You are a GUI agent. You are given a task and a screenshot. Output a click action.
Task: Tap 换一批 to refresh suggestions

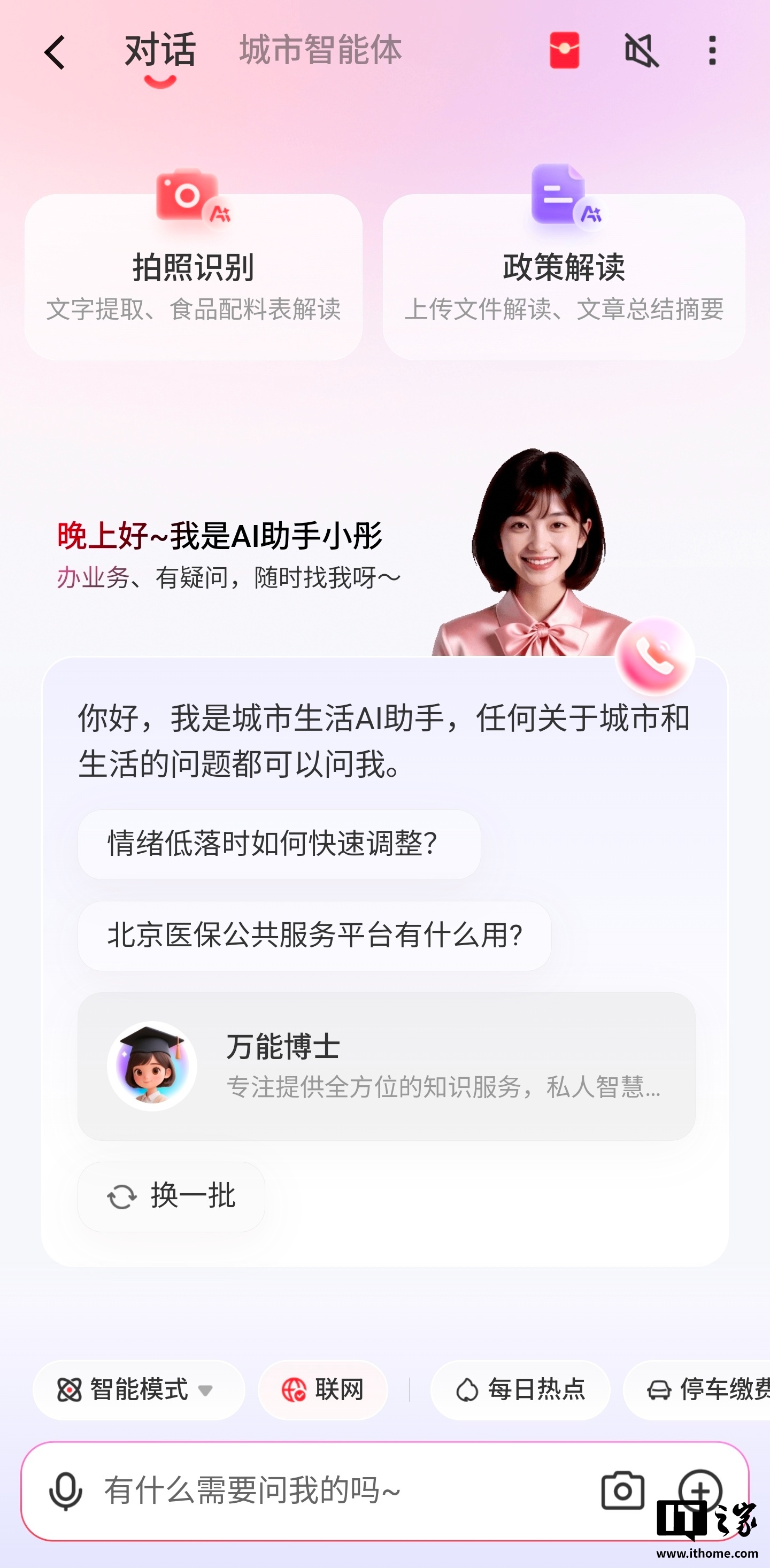[x=172, y=1196]
